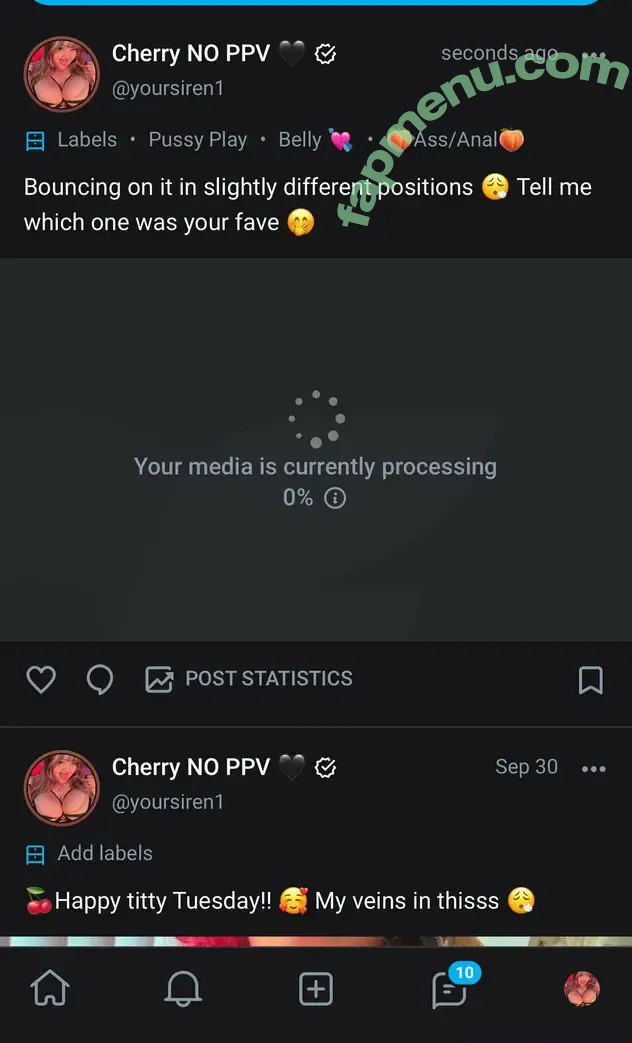The image size is (632, 1043).
Task: Open overflow menu on the Sep 30 post
Action: point(593,769)
